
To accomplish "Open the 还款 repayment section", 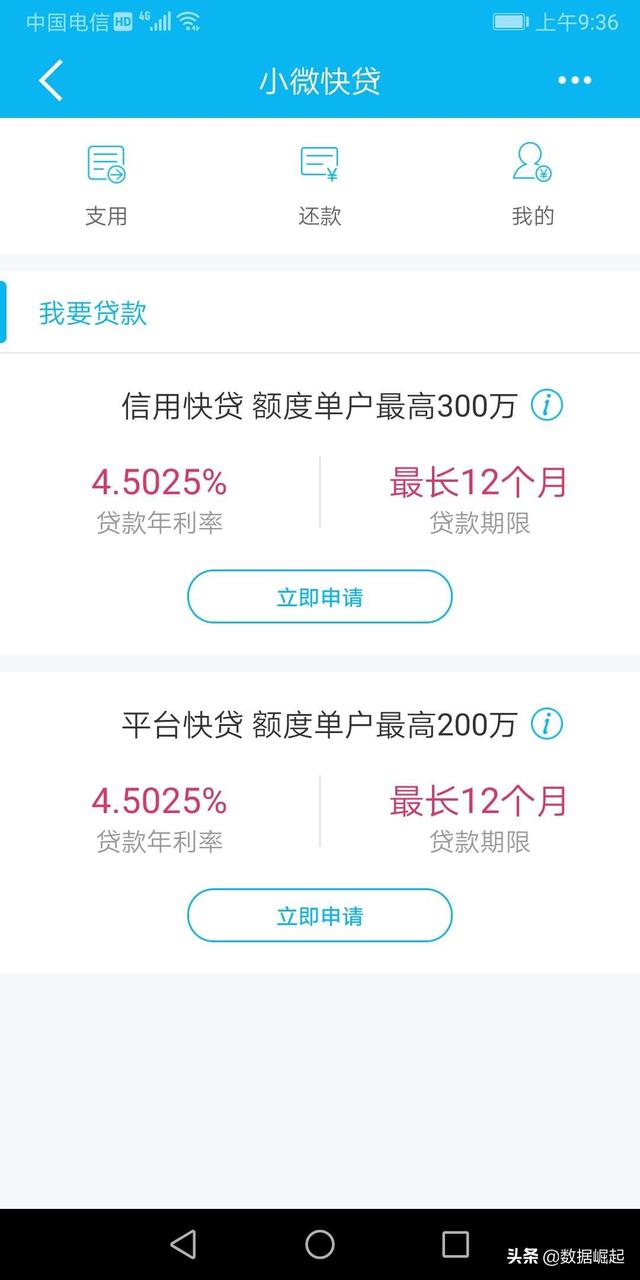I will 320,185.
